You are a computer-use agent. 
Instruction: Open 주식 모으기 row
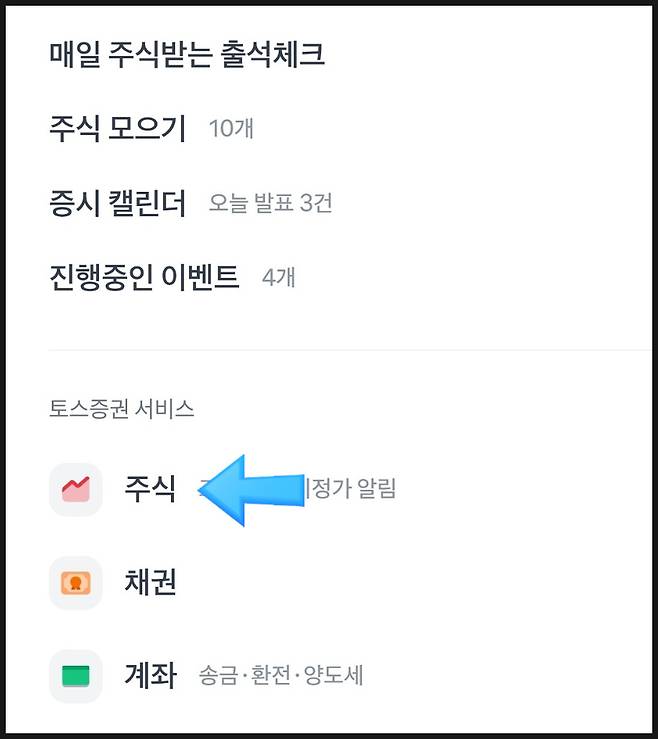tap(118, 128)
